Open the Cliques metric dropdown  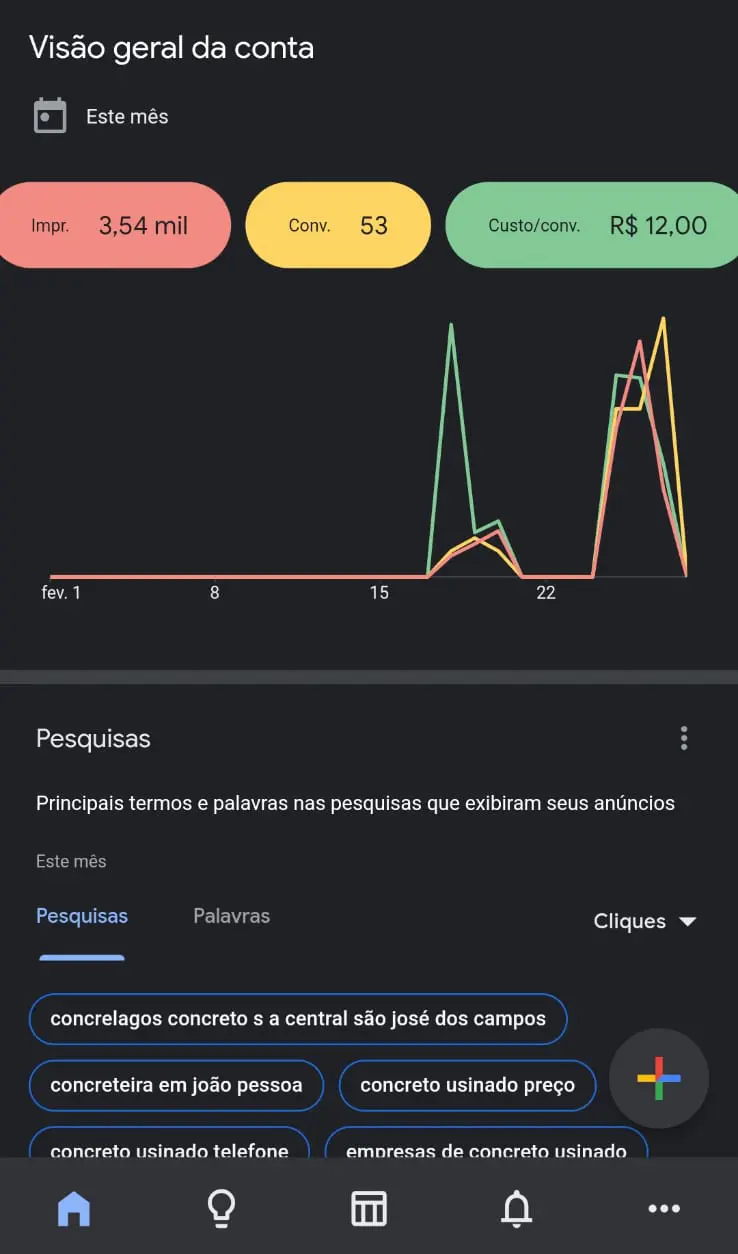(645, 921)
